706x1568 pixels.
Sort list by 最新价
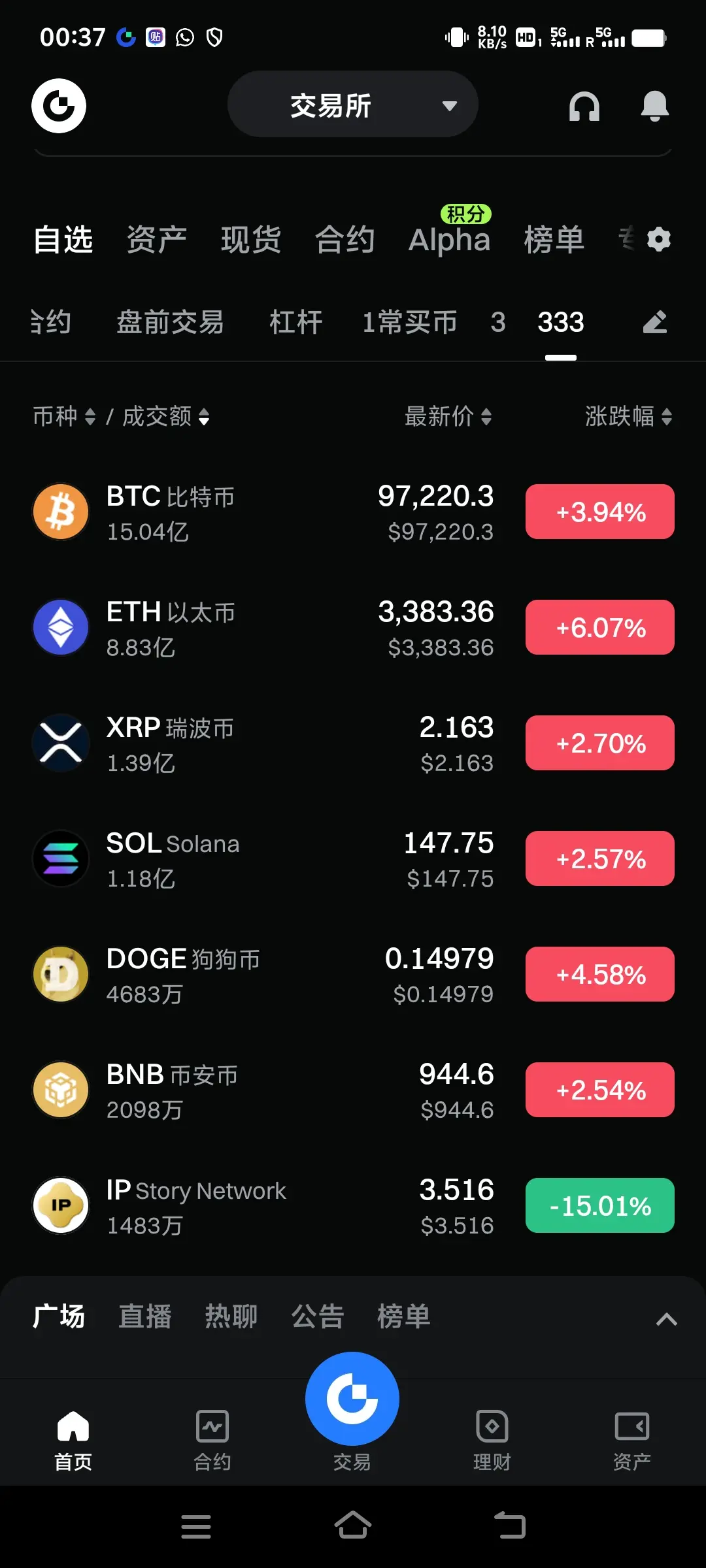coord(448,416)
